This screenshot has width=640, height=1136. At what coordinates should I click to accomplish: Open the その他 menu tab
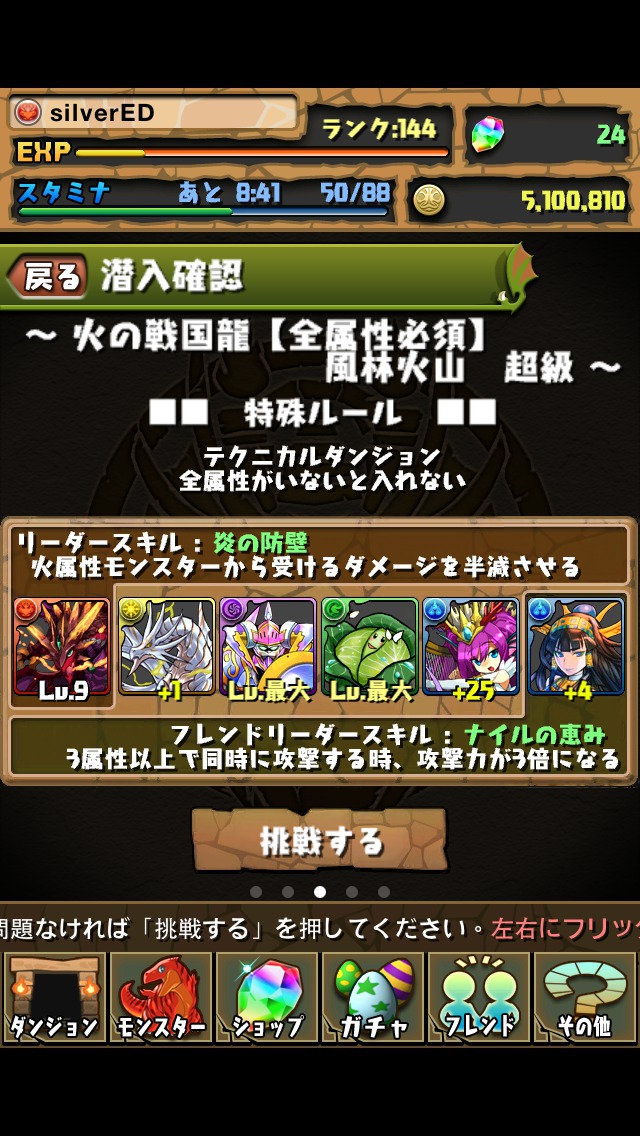click(x=585, y=997)
